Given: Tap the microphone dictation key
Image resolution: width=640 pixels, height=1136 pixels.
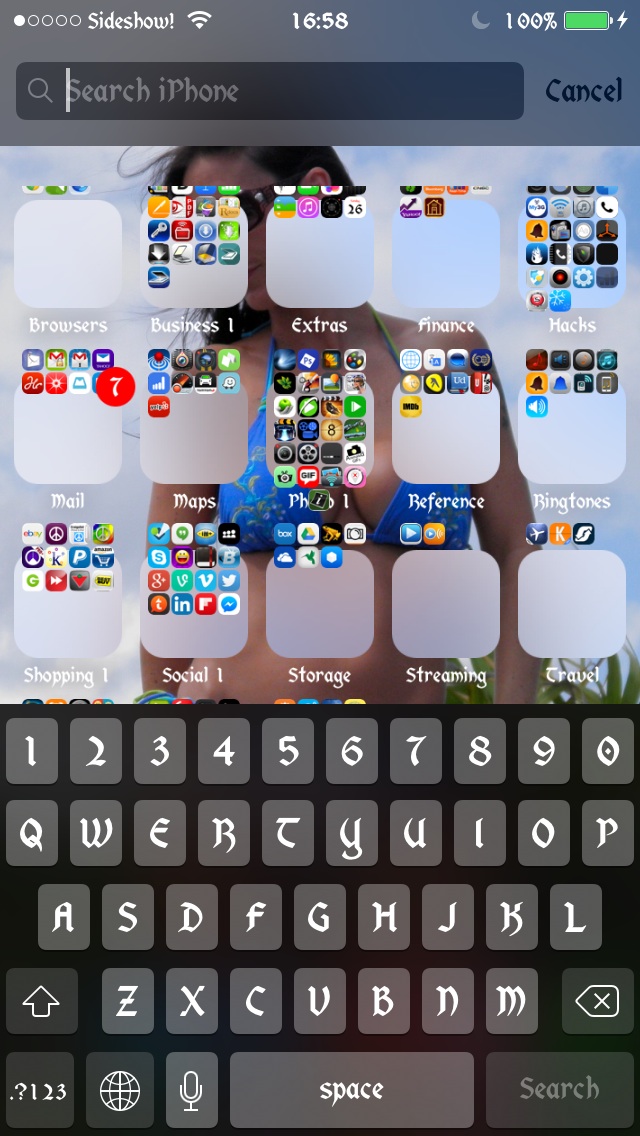Looking at the screenshot, I should pyautogui.click(x=191, y=1090).
